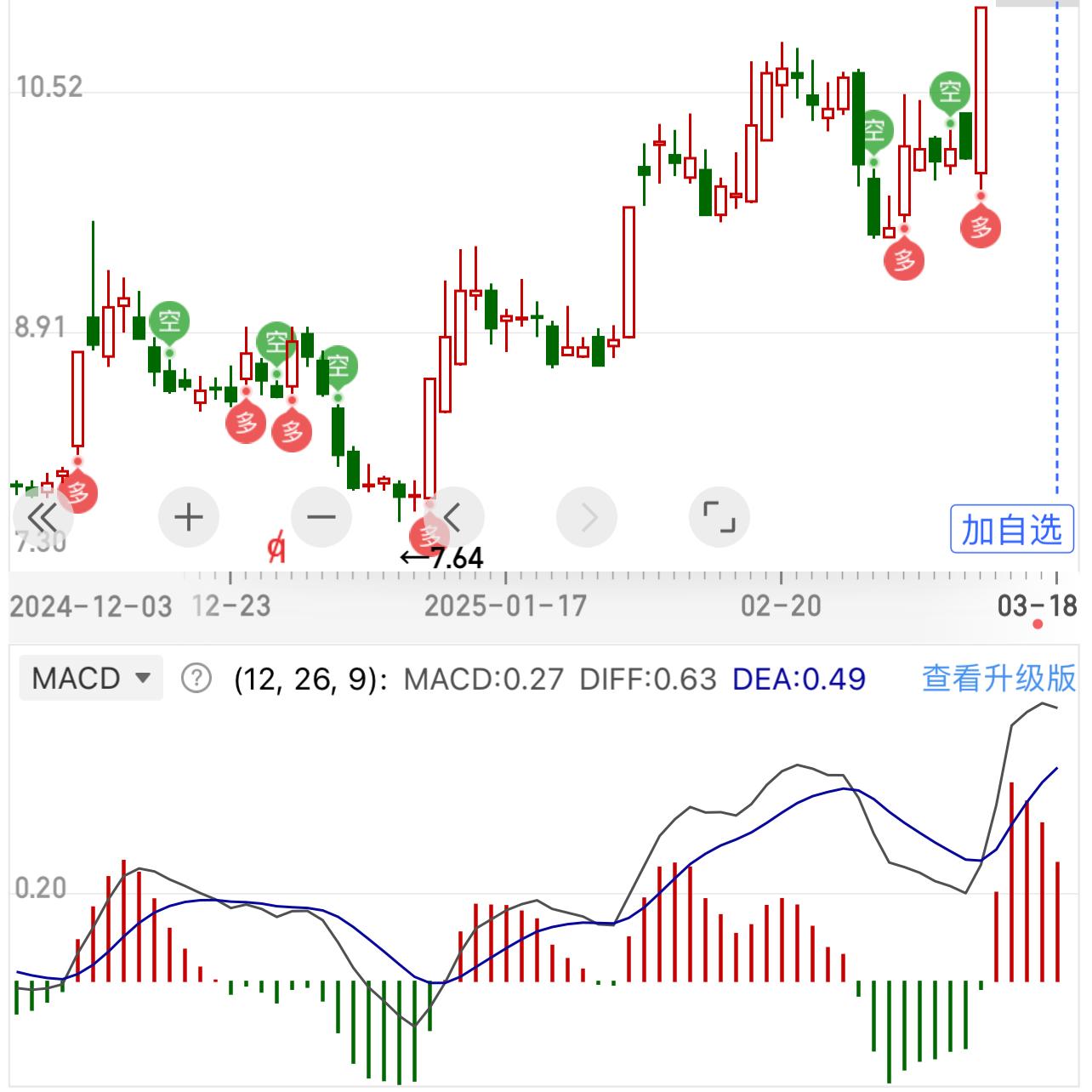Image resolution: width=1092 pixels, height=1092 pixels.
Task: Open the MACD indicator dropdown
Action: 91,679
